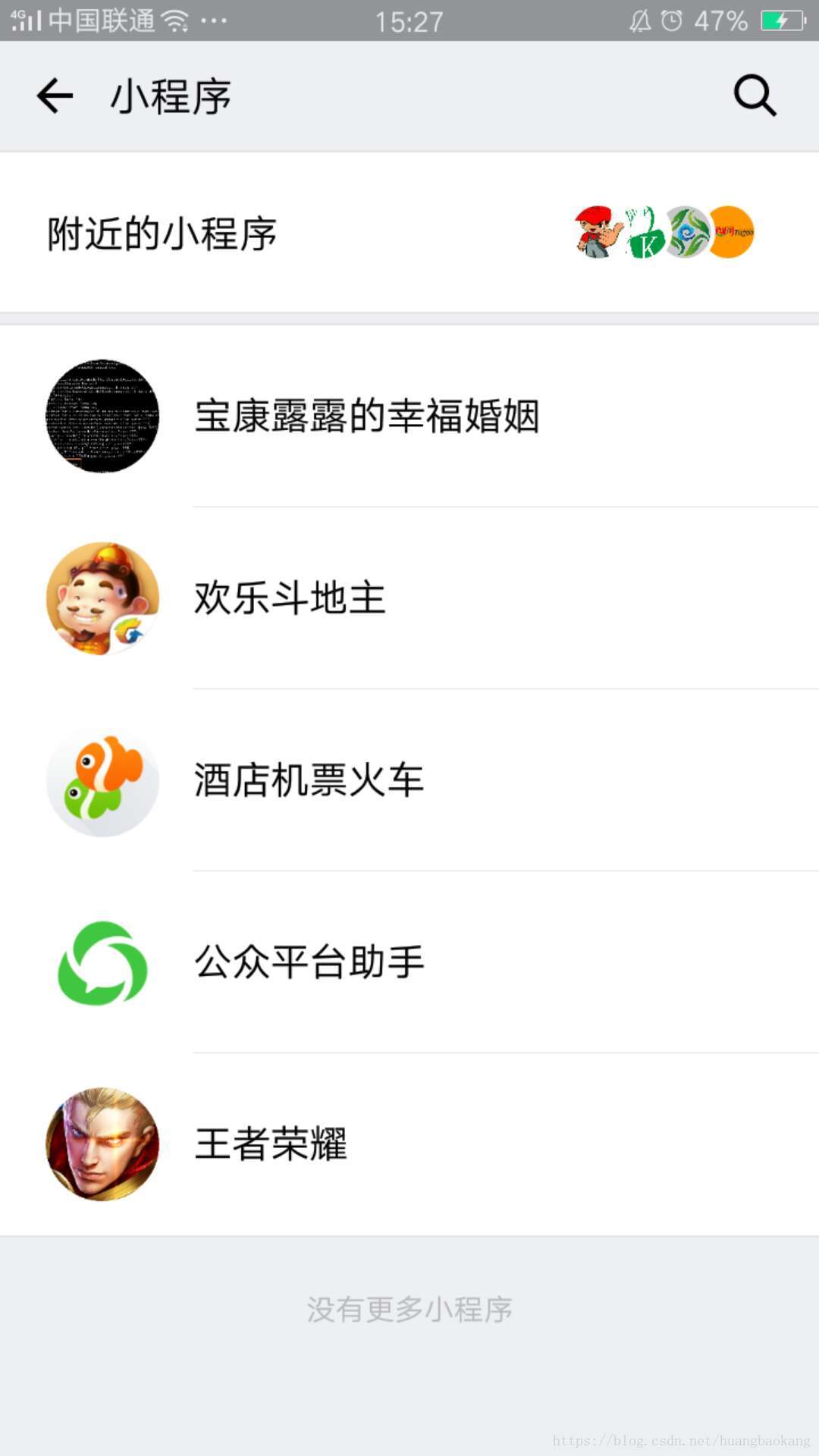The image size is (819, 1456).
Task: Select 酒店机票火车 mini program
Action: [x=309, y=780]
